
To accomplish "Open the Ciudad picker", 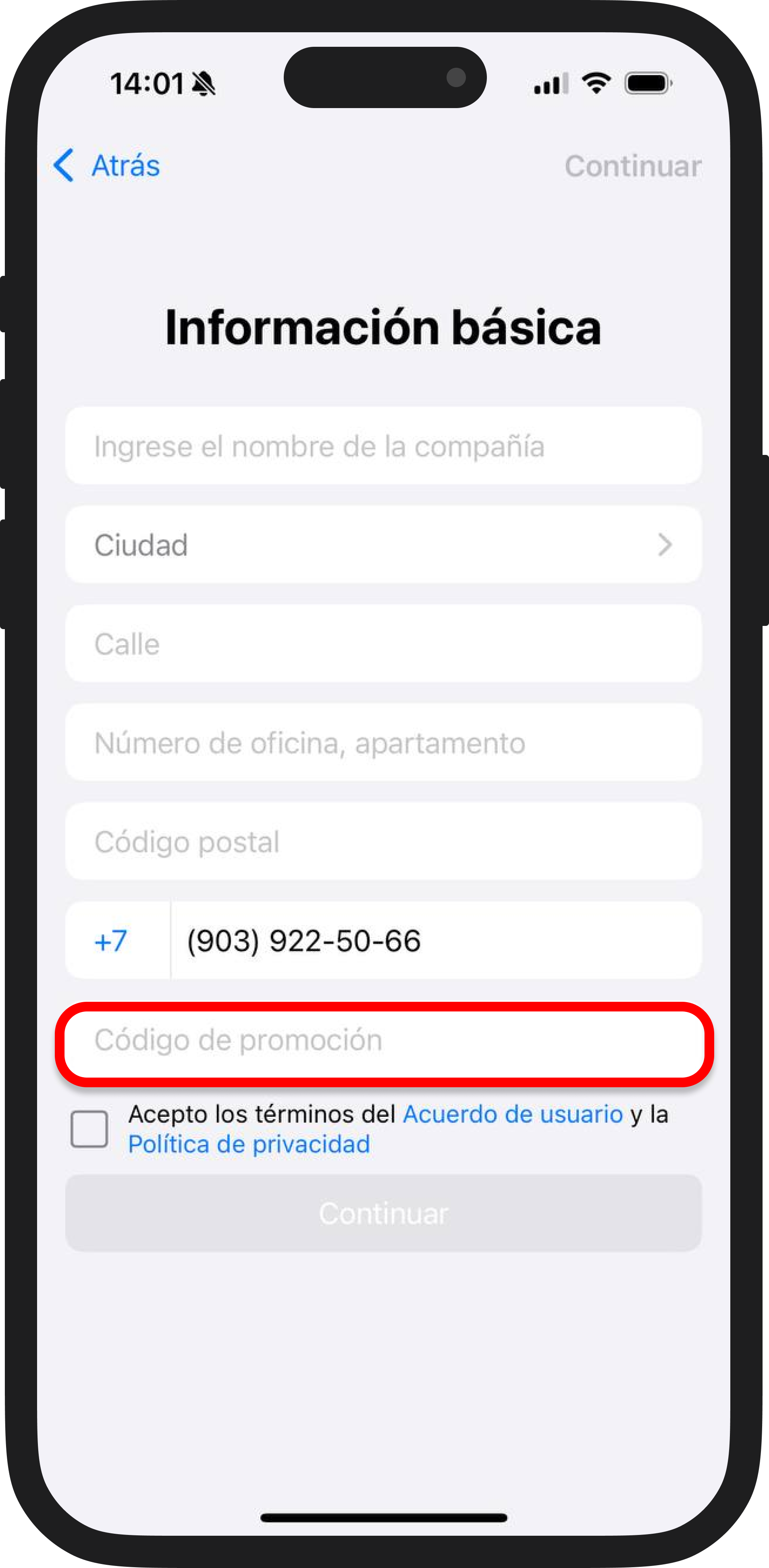I will (x=383, y=545).
